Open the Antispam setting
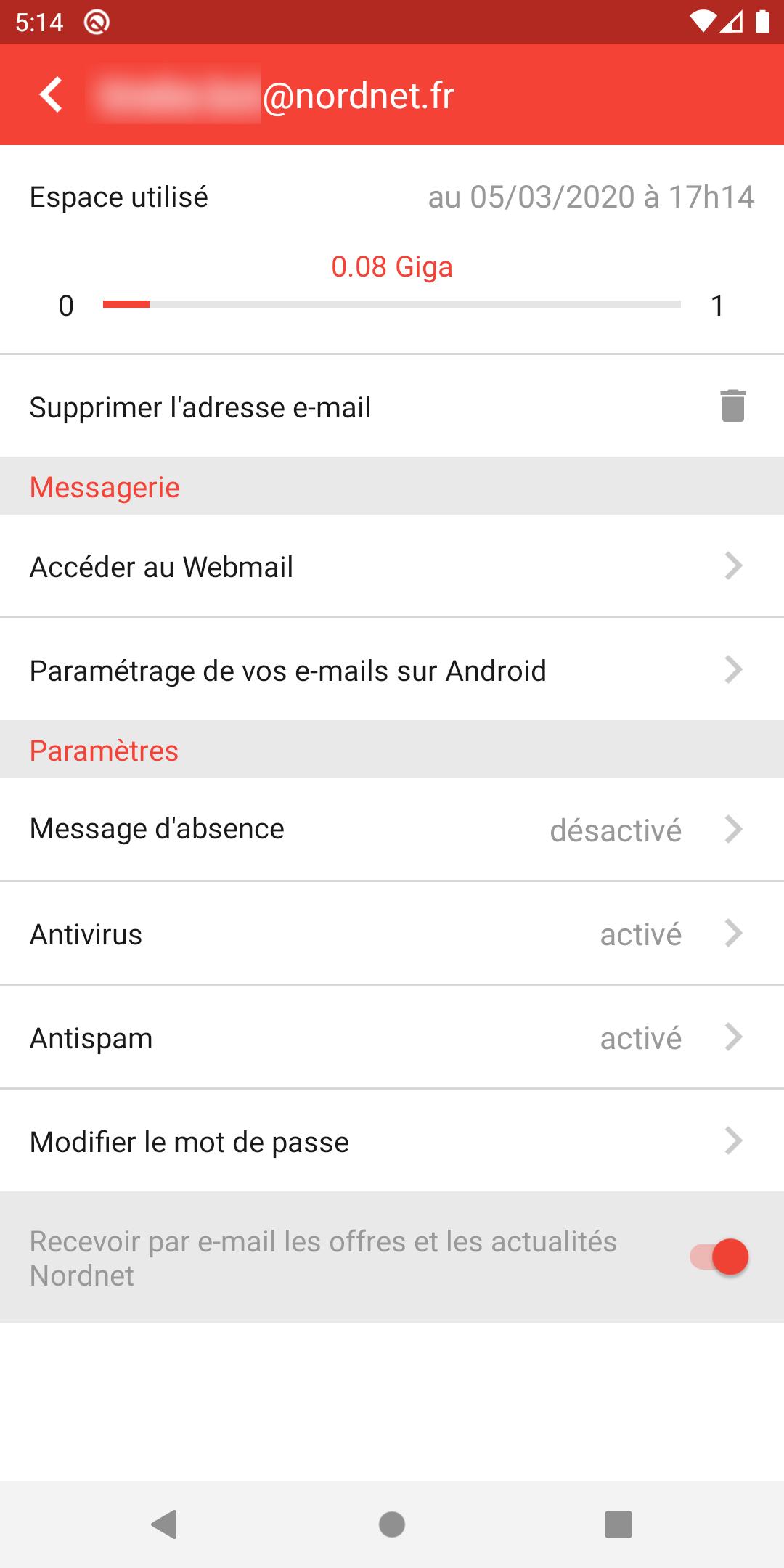The width and height of the screenshot is (784, 1568). coord(392,1037)
